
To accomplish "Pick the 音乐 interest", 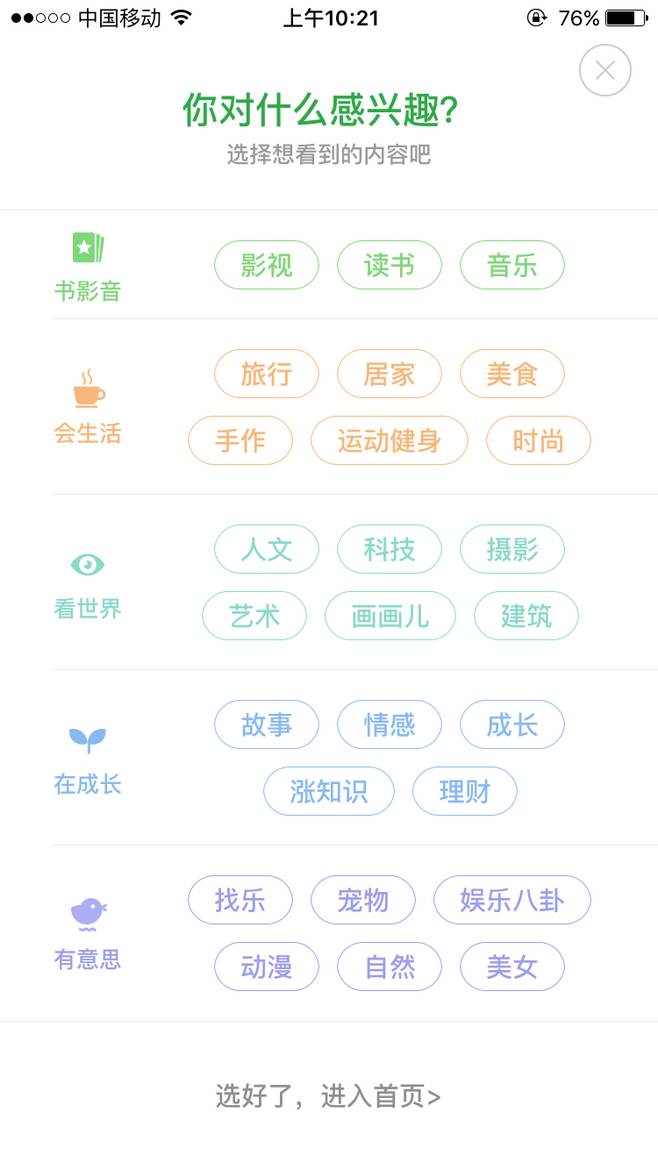I will pos(512,265).
